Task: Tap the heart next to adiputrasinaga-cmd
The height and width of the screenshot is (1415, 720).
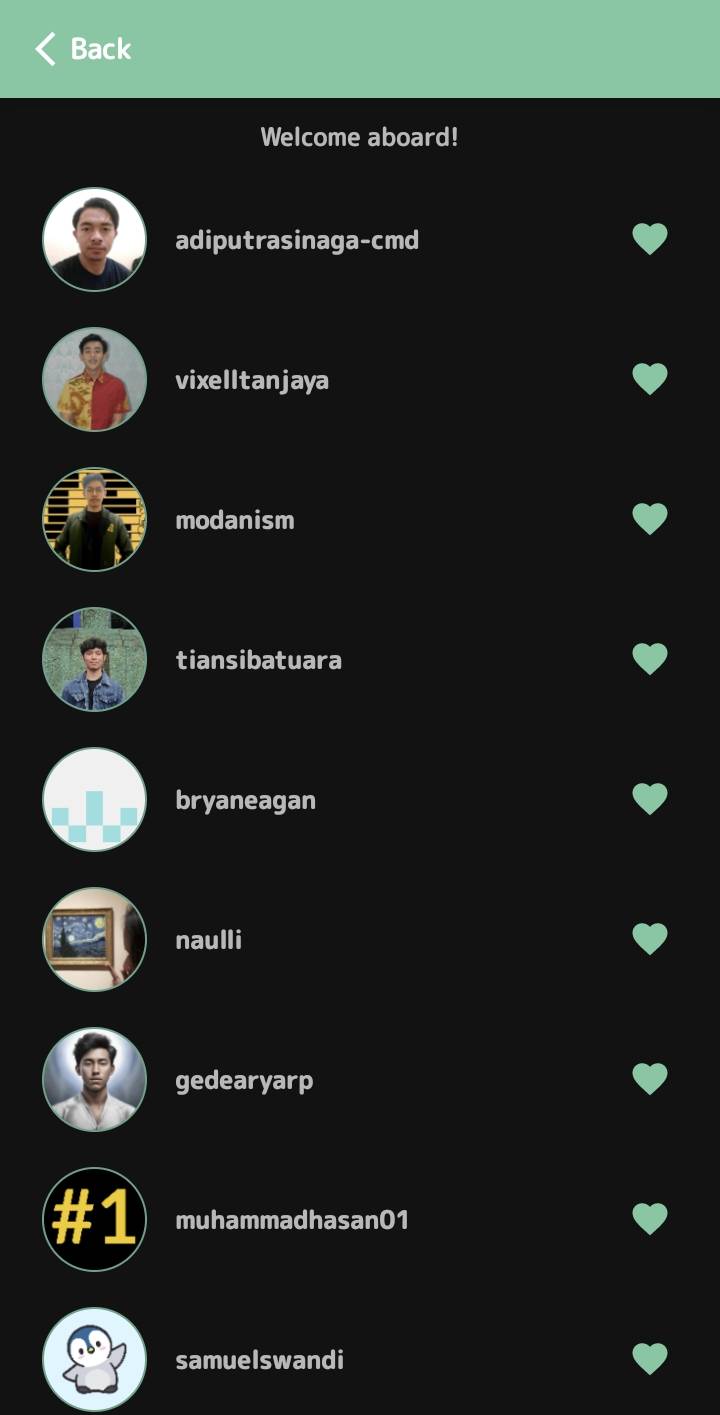Action: (x=649, y=239)
